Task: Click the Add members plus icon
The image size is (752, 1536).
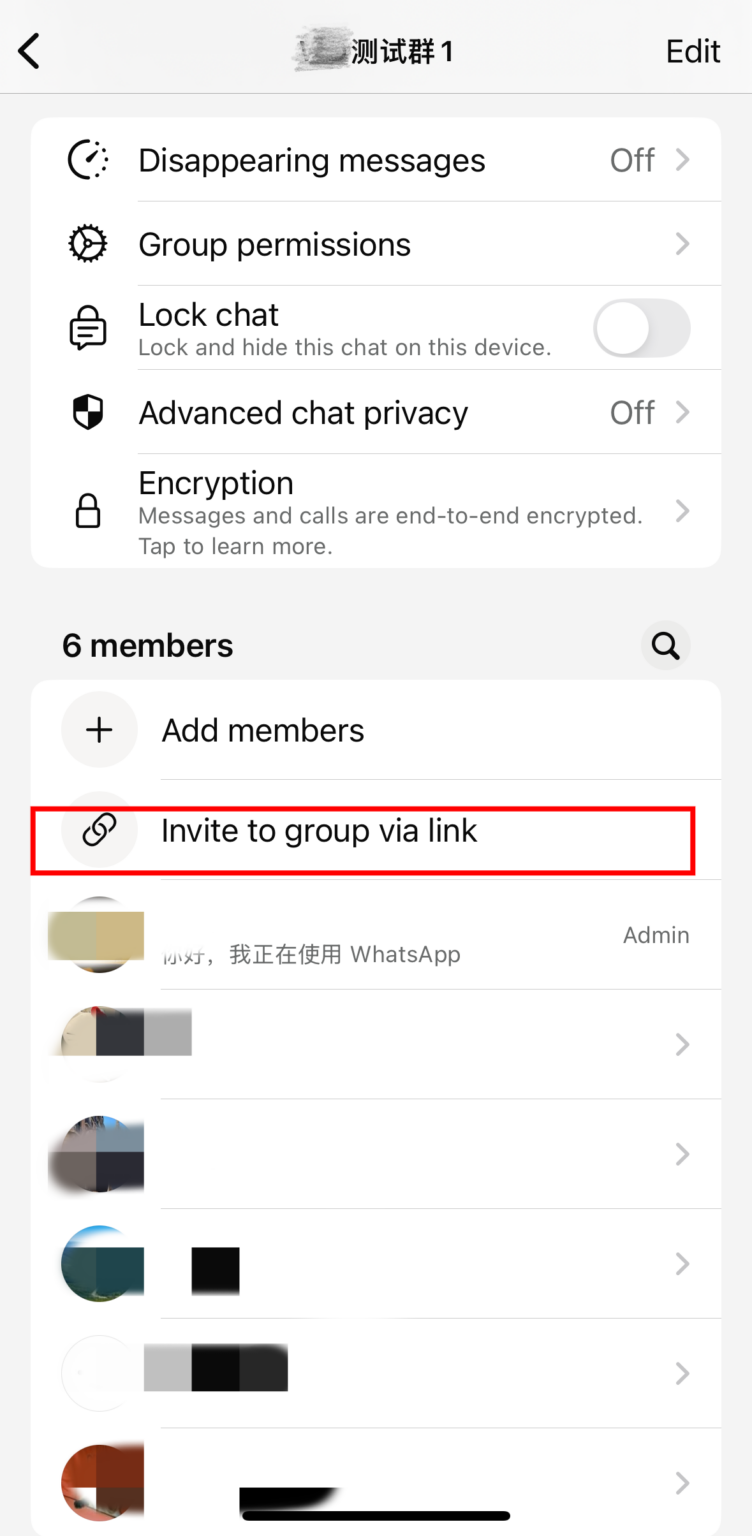Action: [x=99, y=730]
